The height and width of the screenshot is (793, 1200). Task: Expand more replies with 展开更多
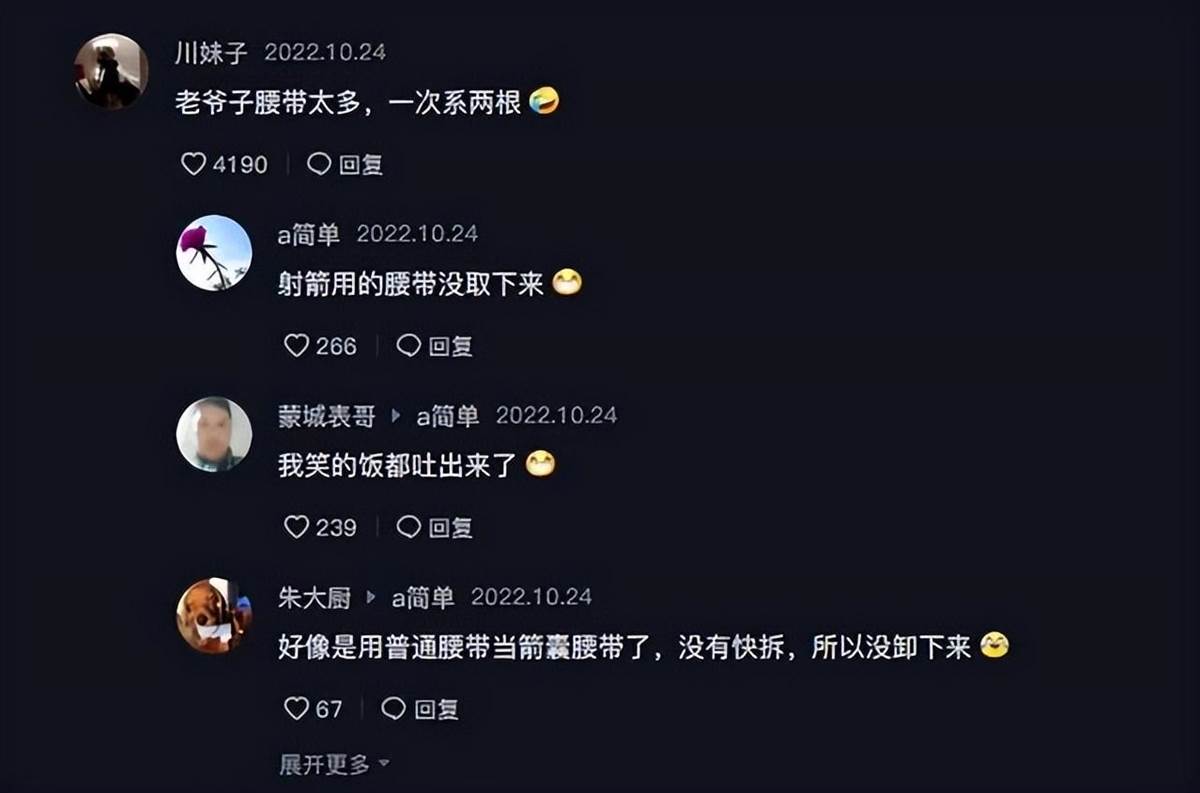334,765
